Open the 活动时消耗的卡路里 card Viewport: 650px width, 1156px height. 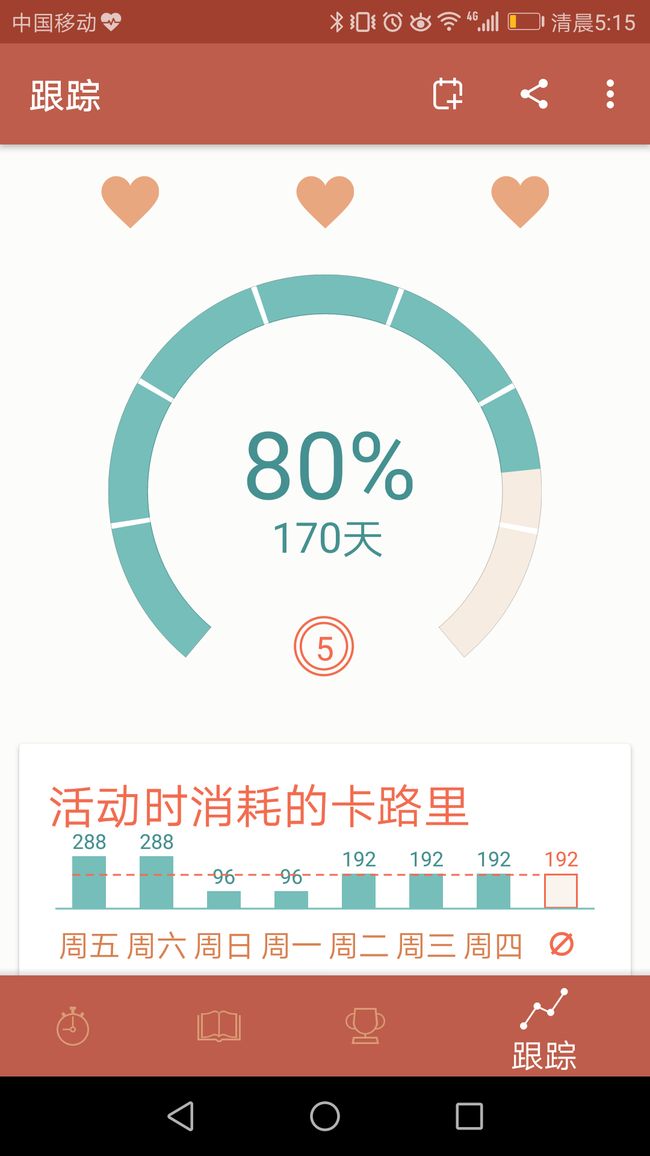(324, 860)
